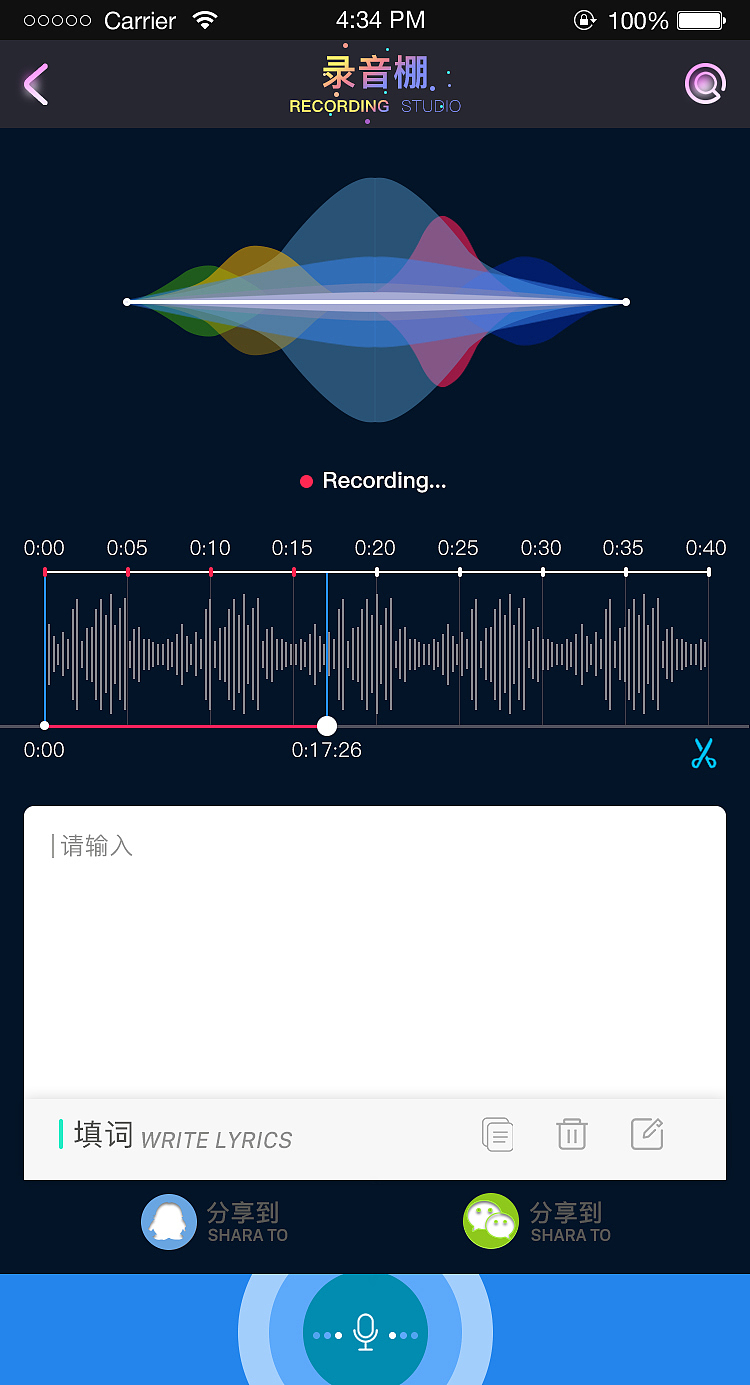The image size is (750, 1385).
Task: Tap the microphone record button
Action: 365,1333
